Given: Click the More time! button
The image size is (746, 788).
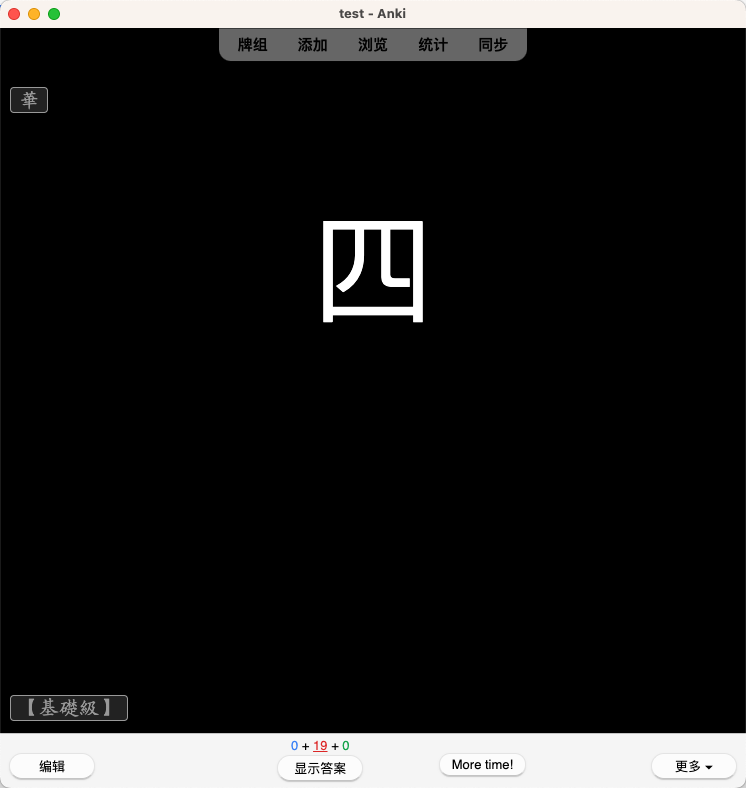Looking at the screenshot, I should tap(482, 765).
